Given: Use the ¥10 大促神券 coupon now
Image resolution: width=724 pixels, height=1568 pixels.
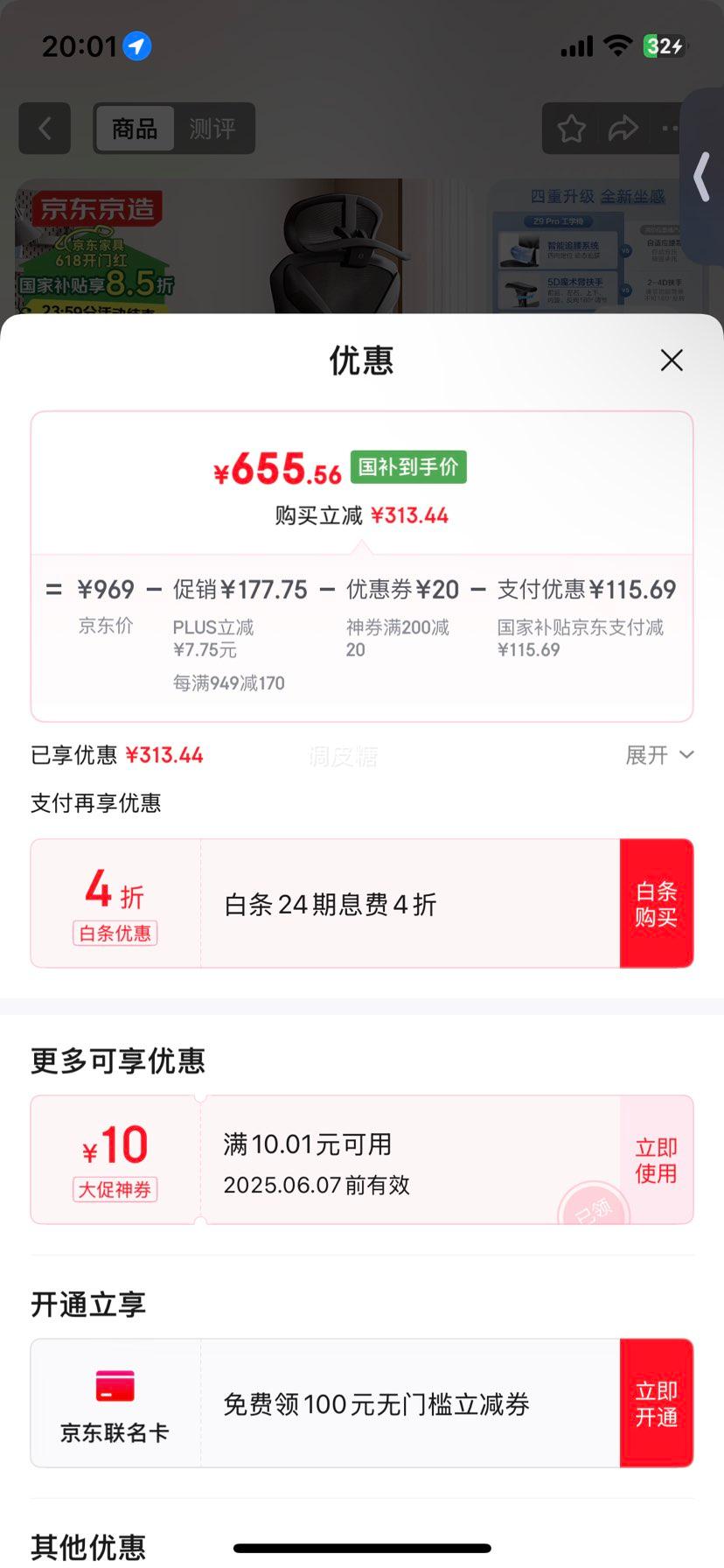Looking at the screenshot, I should (656, 1160).
